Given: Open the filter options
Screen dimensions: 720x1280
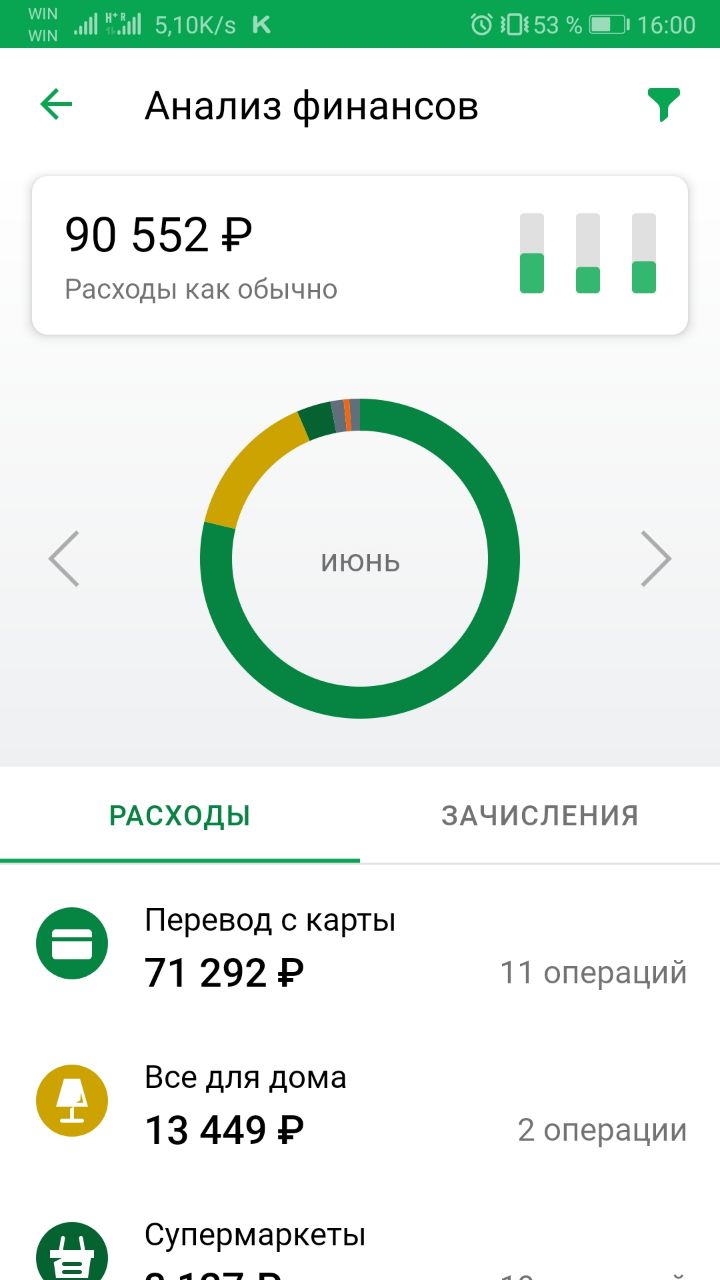Looking at the screenshot, I should [663, 105].
